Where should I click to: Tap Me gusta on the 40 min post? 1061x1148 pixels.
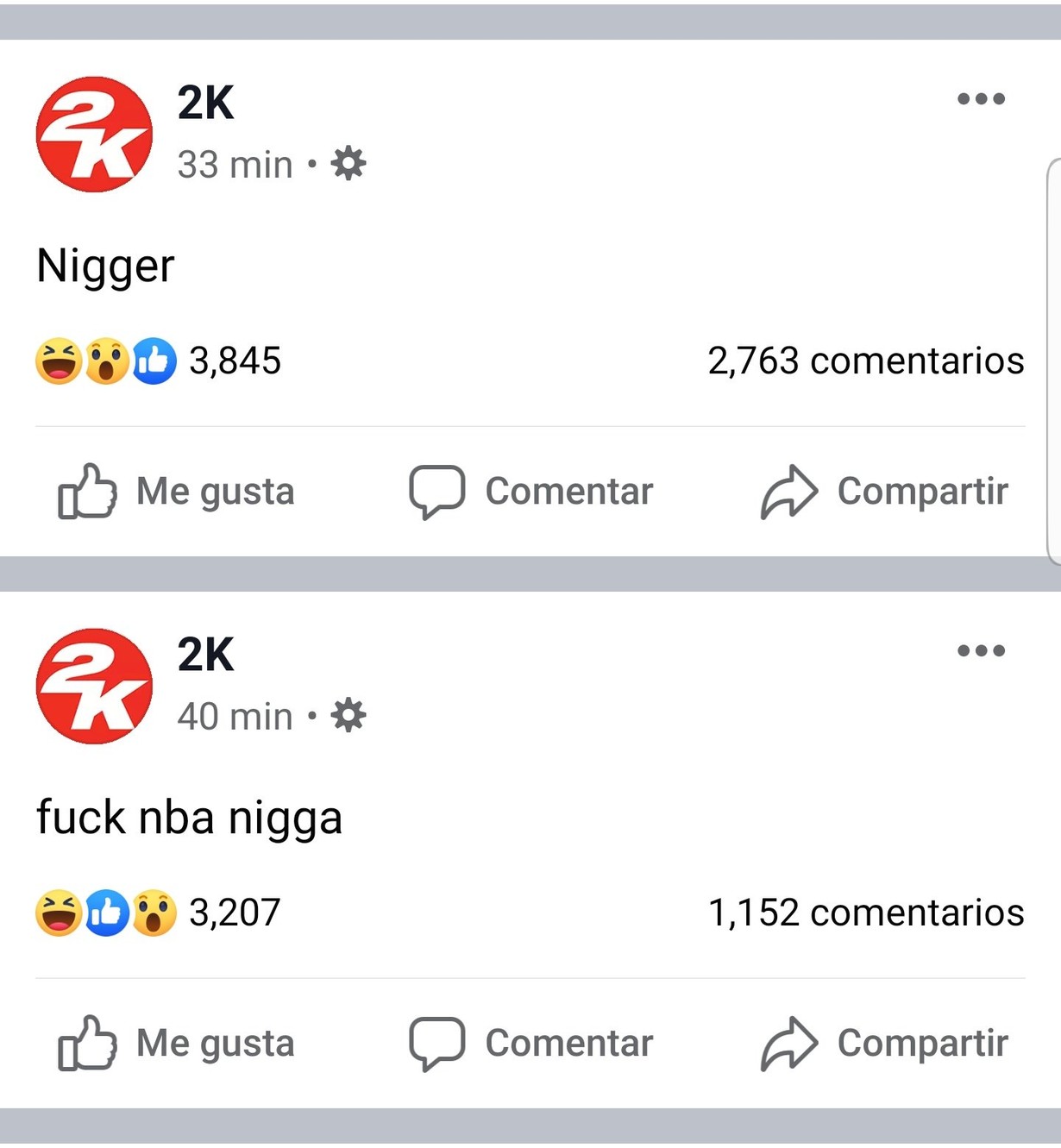pyautogui.click(x=177, y=1044)
